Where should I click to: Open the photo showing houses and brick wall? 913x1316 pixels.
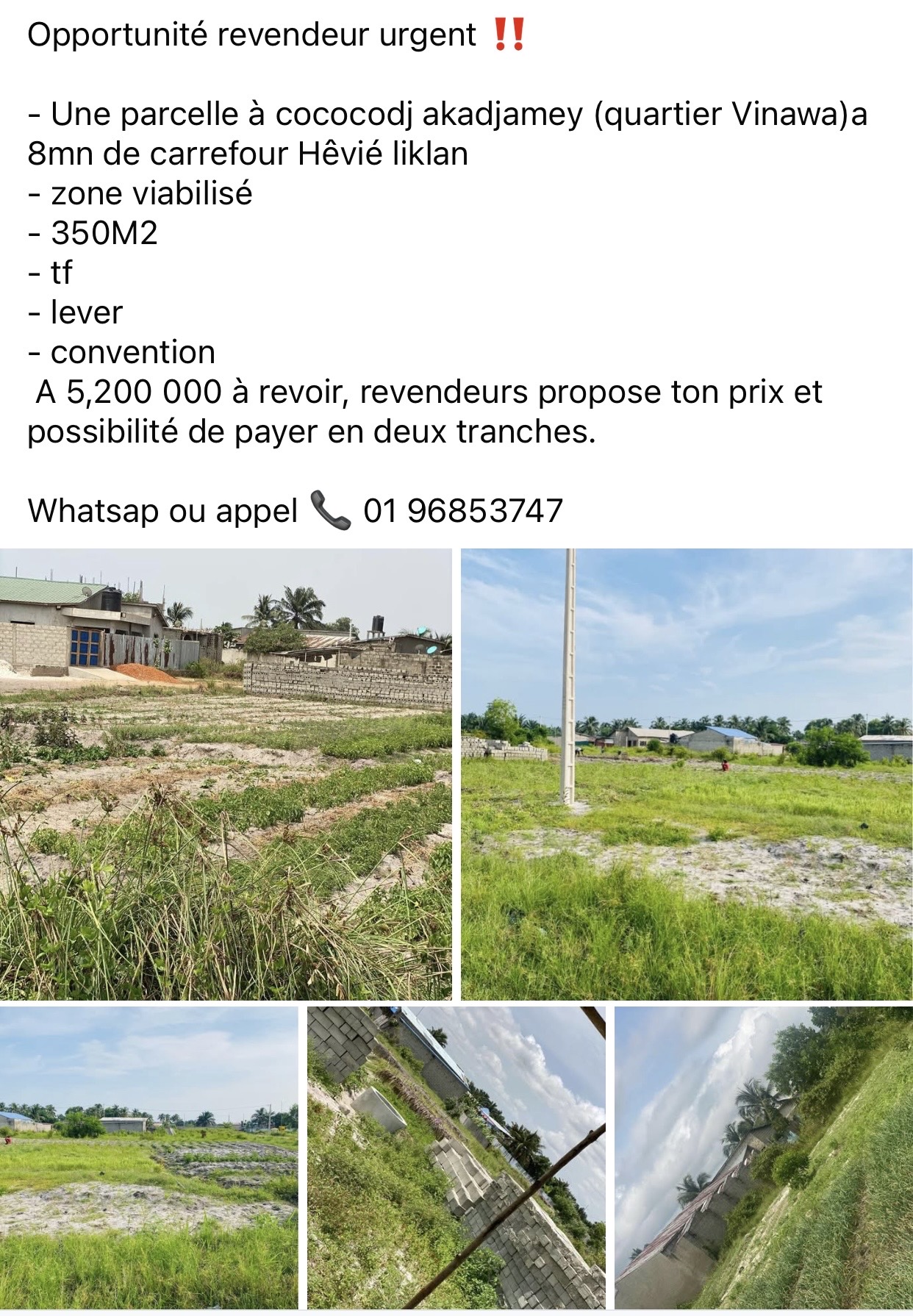[x=225, y=773]
